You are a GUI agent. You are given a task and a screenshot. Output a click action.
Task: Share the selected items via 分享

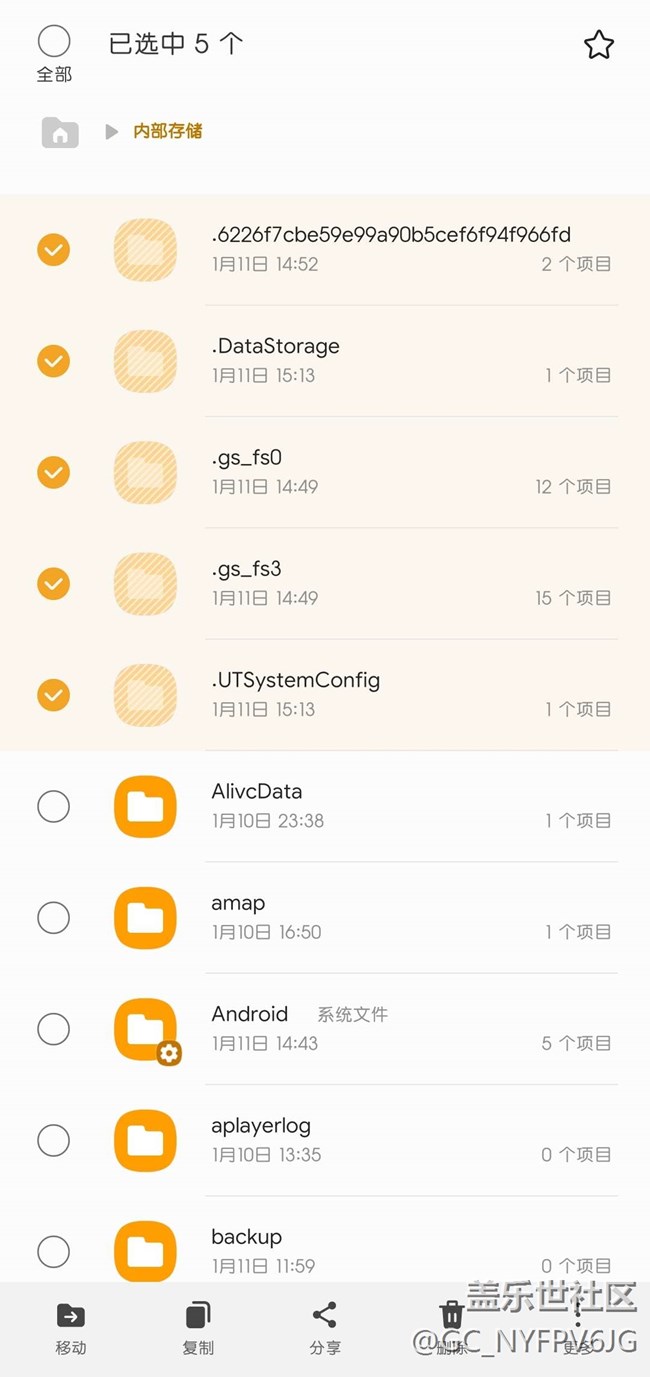(x=325, y=1328)
